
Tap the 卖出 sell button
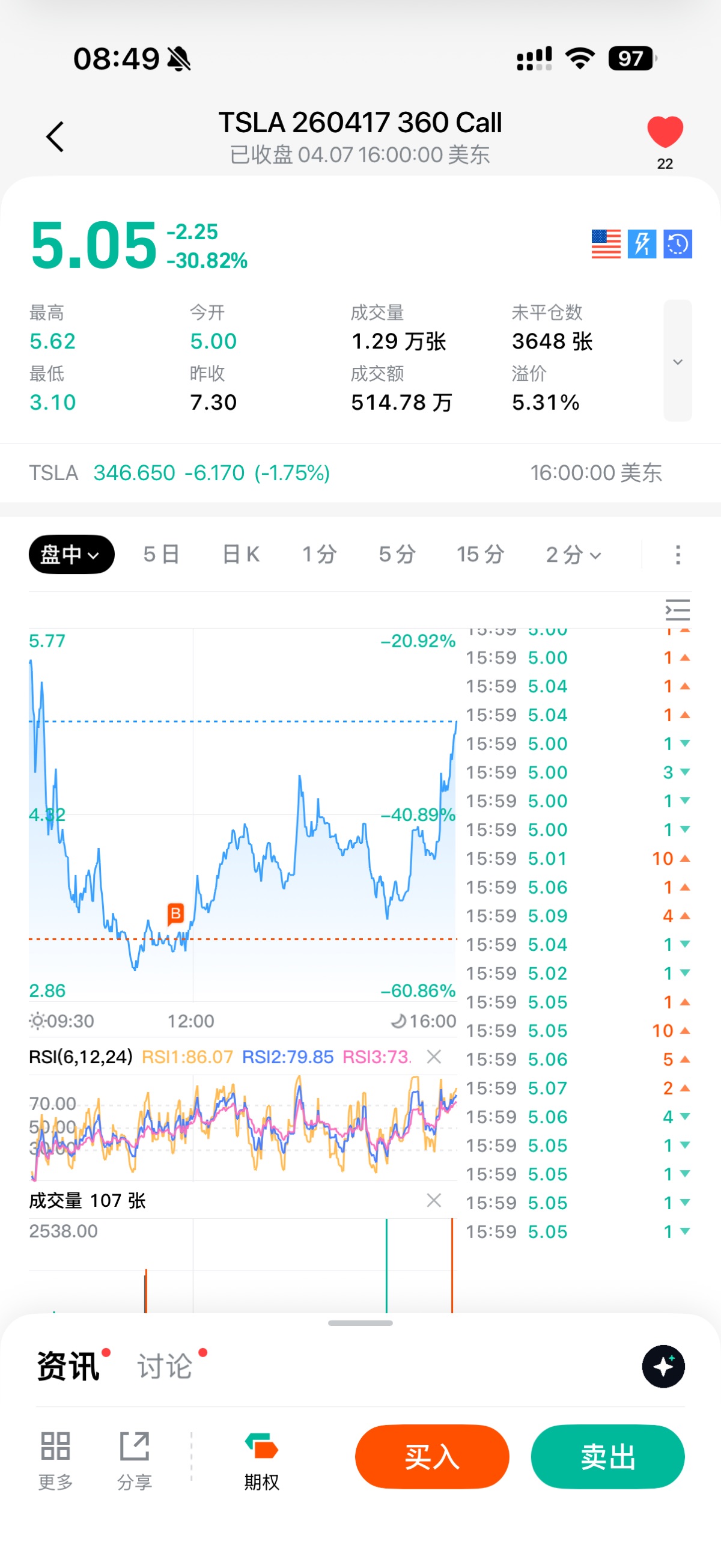point(607,1457)
